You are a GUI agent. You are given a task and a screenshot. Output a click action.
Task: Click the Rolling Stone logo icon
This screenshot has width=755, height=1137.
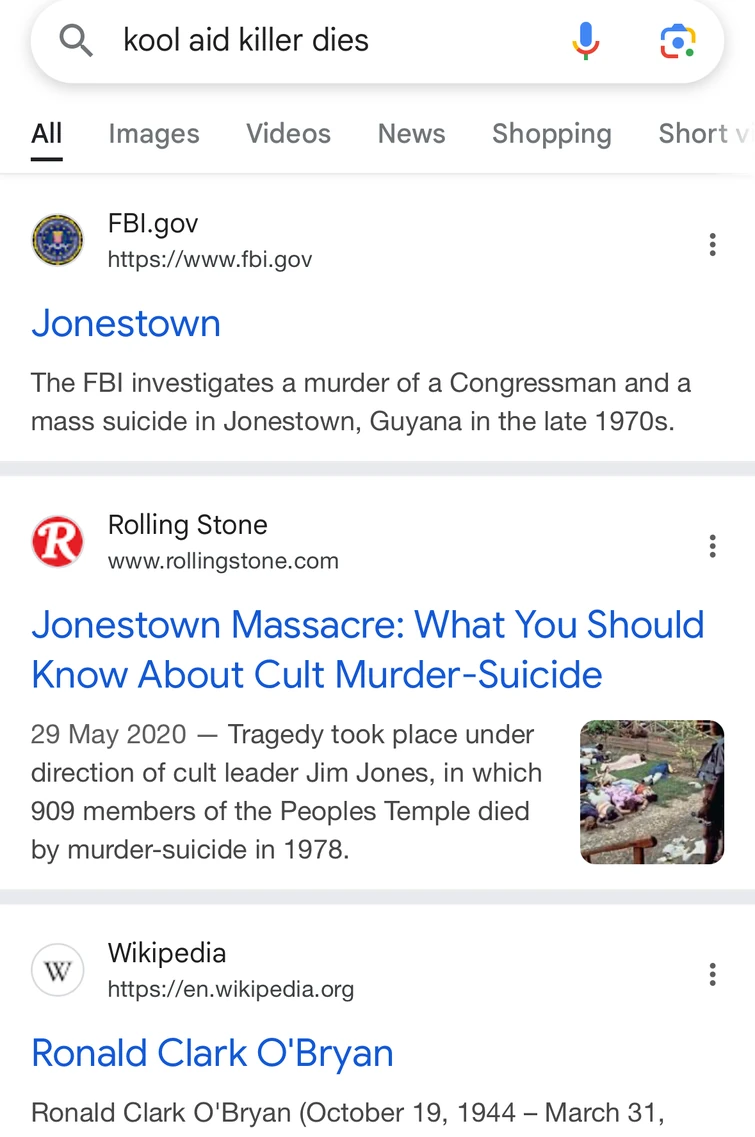tap(58, 541)
